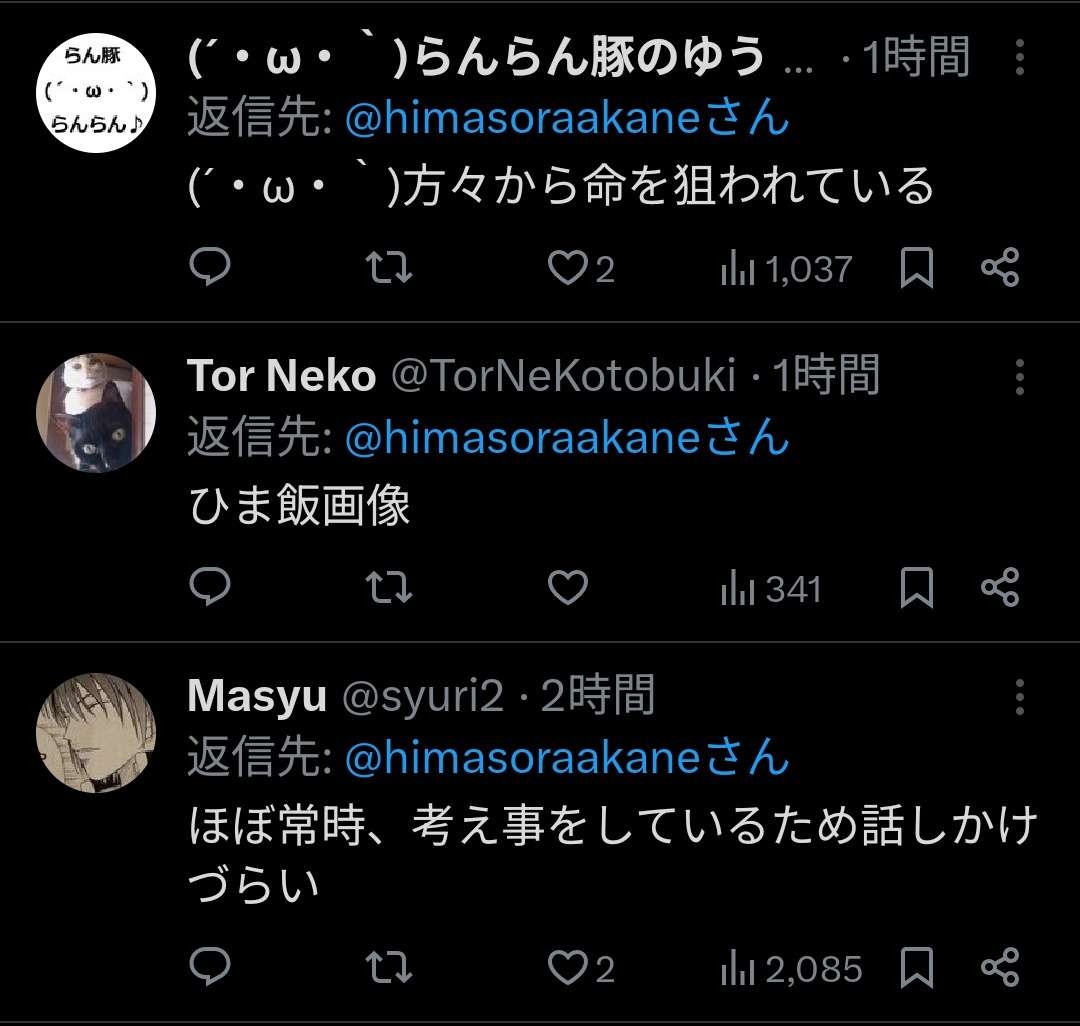Viewport: 1080px width, 1026px height.
Task: Like Tor Neko's ひま飯画像 reply
Action: 568,588
